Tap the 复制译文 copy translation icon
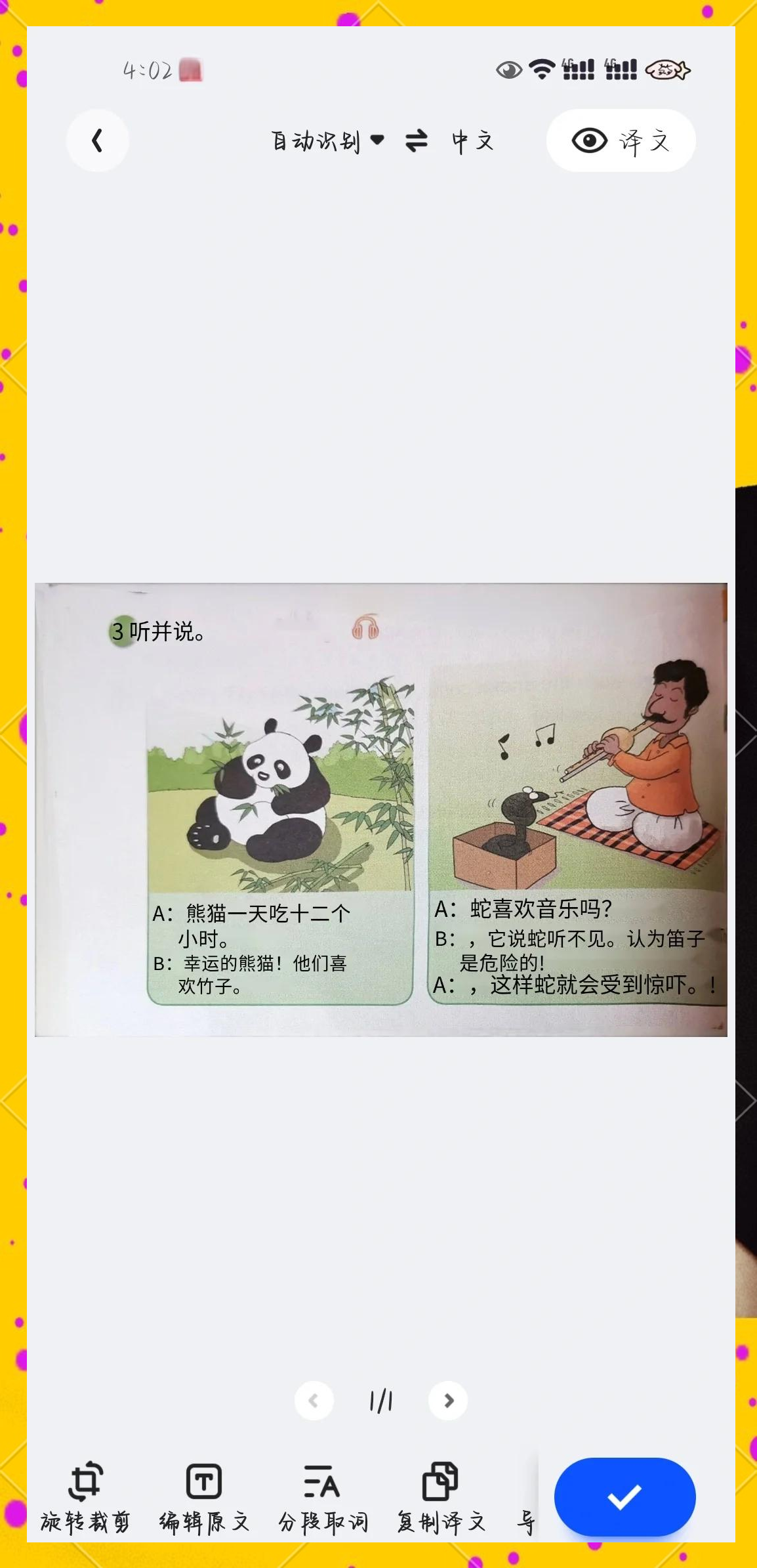This screenshot has width=757, height=1568. click(440, 1500)
